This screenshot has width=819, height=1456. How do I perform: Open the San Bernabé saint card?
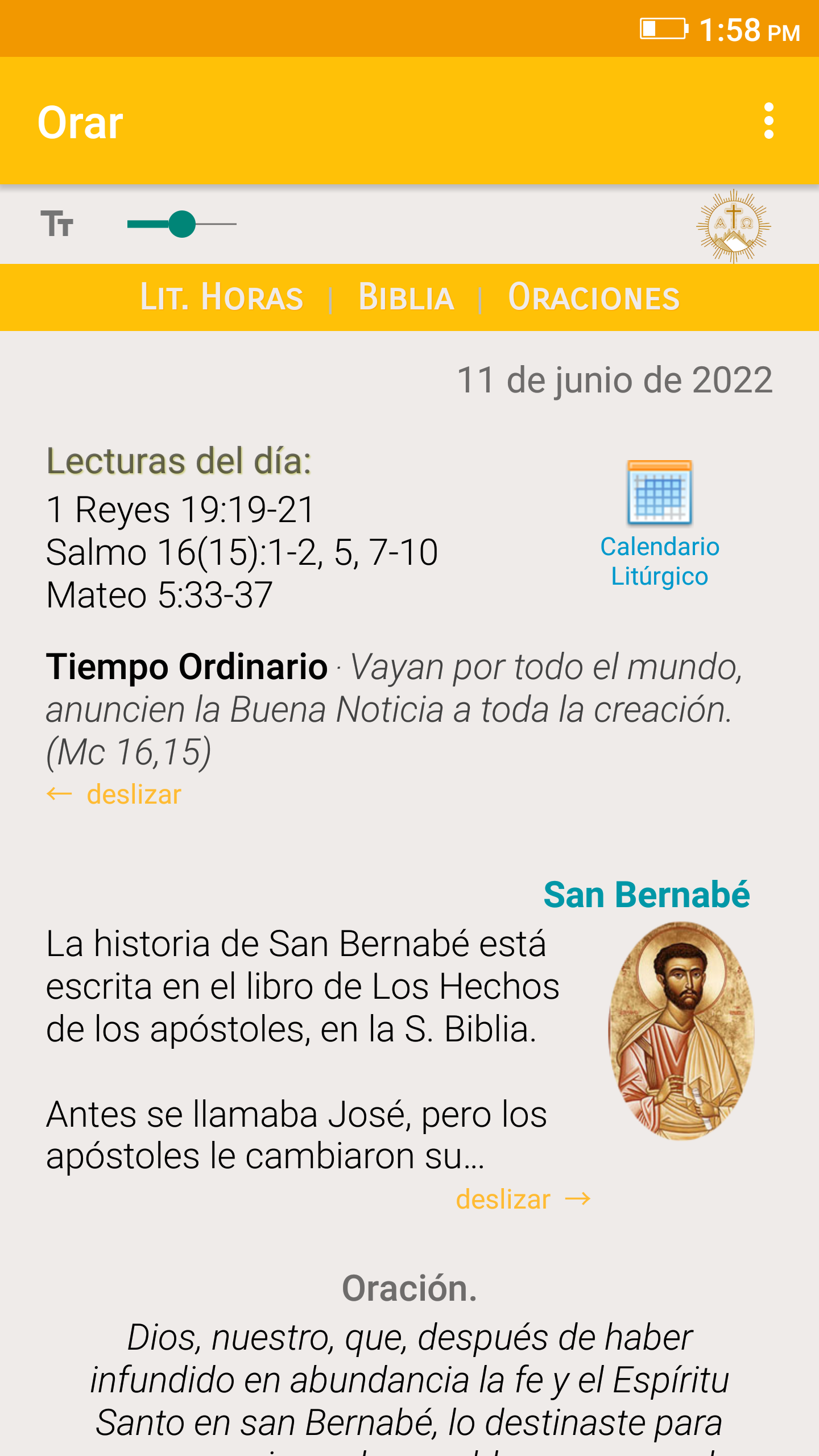pyautogui.click(x=646, y=895)
